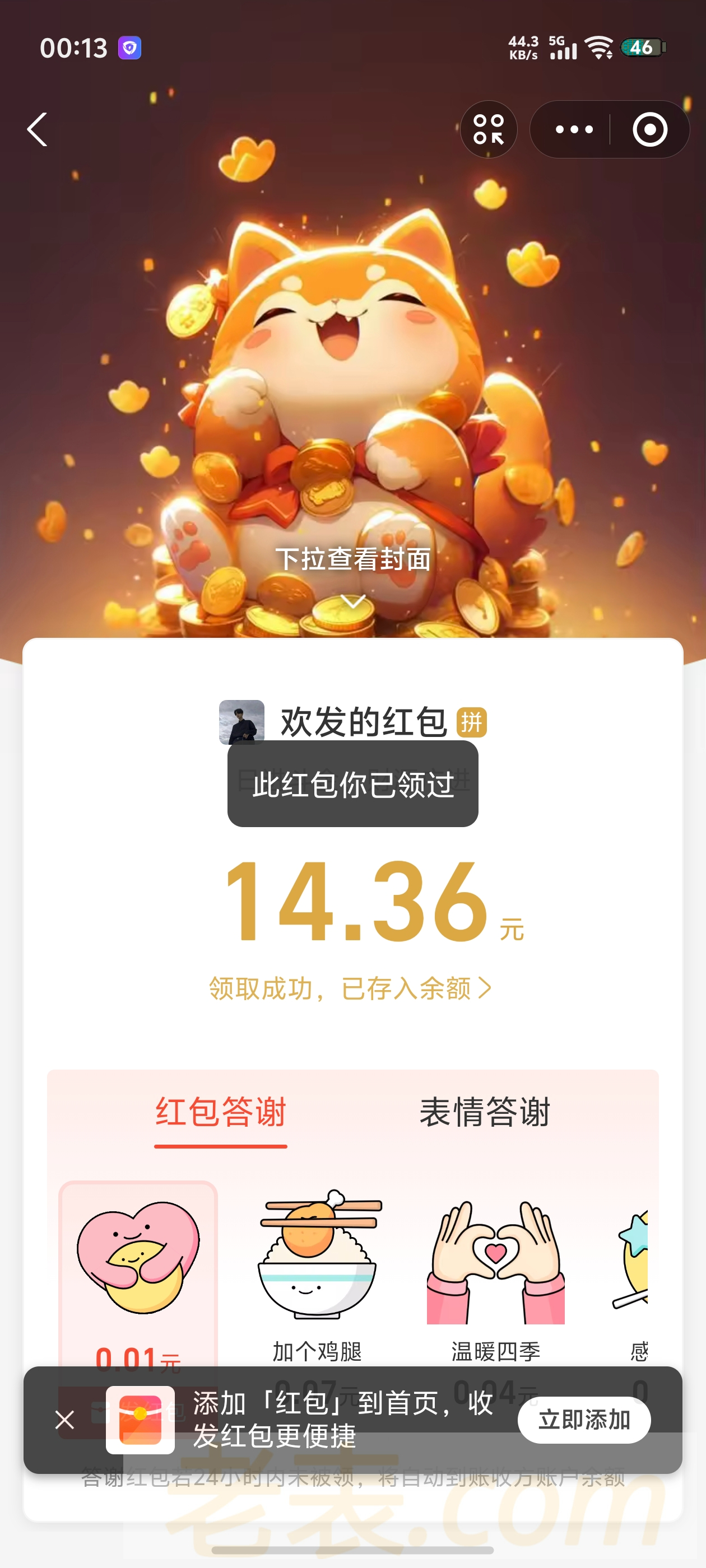This screenshot has width=706, height=1568.
Task: Dismiss the add-to-home banner
Action: (64, 1420)
